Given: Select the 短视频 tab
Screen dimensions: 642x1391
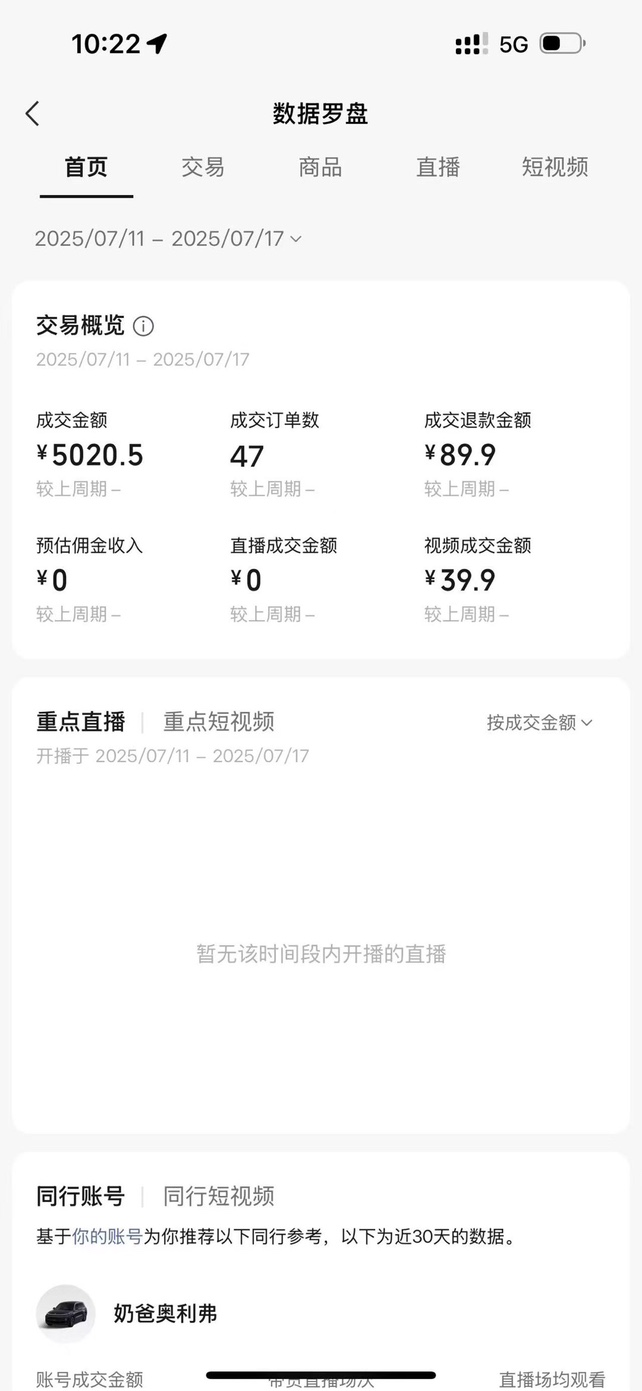Looking at the screenshot, I should pos(555,167).
